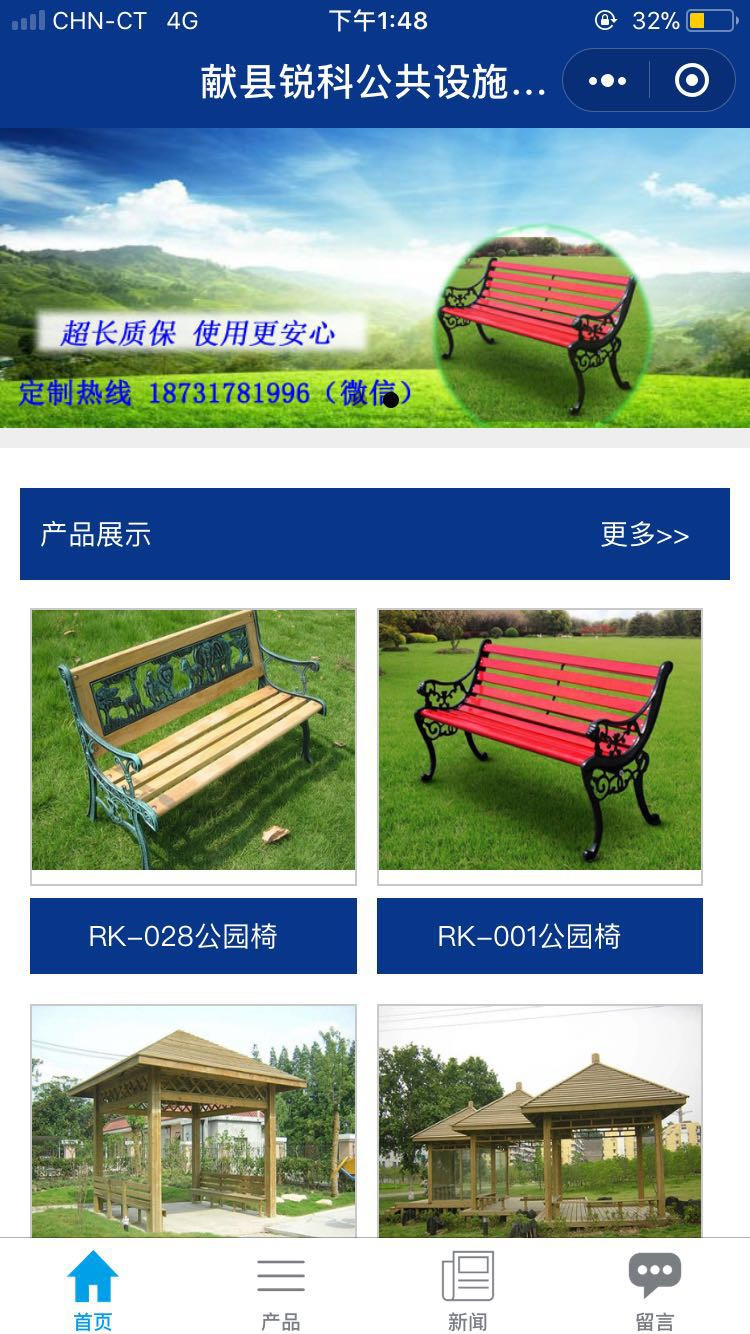Switch to the 新闻 tab
Viewport: 750px width, 1334px height.
[468, 1291]
